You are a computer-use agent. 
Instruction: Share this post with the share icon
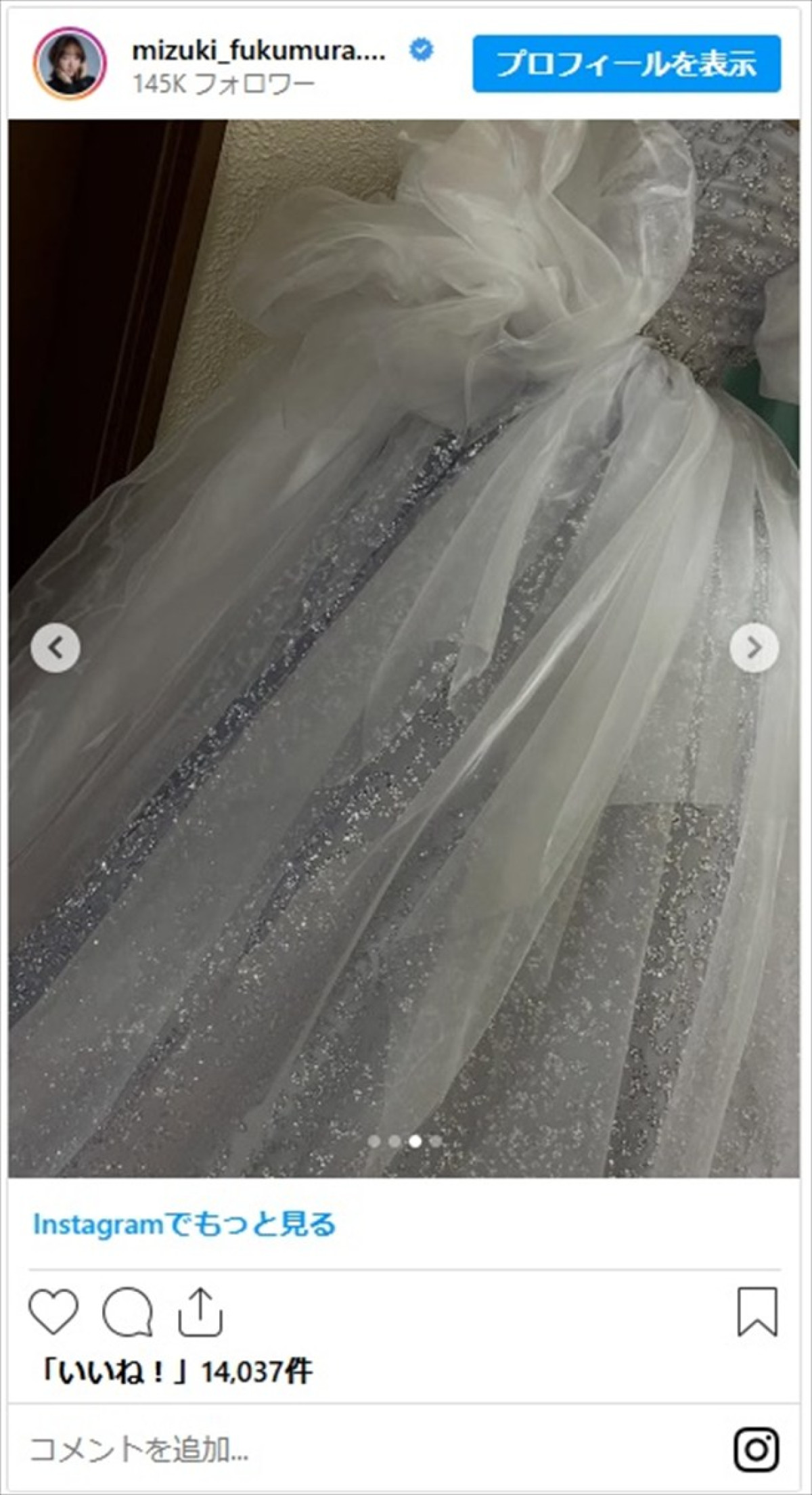[200, 1311]
